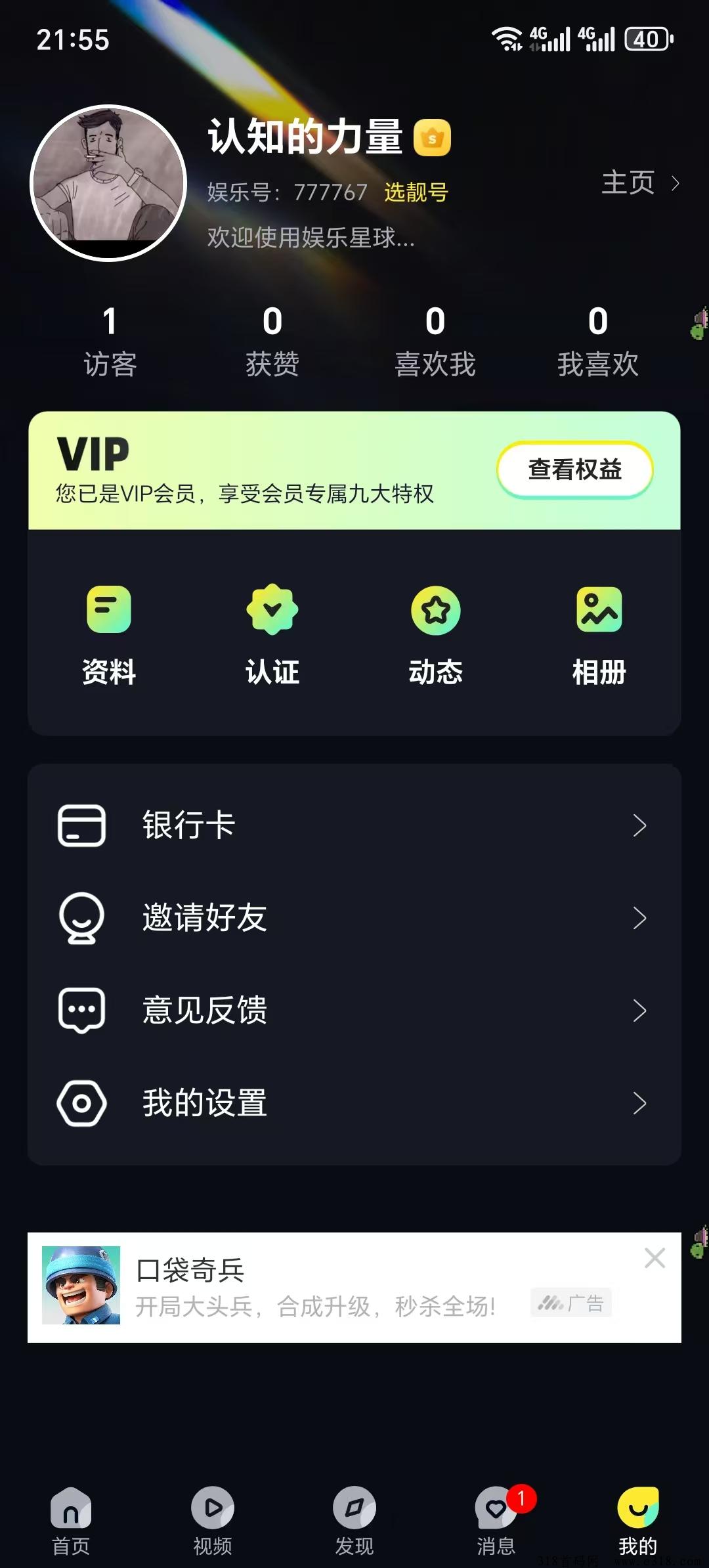Image resolution: width=709 pixels, height=1568 pixels.
Task: Switch to the 消息 messages tab
Action: click(x=496, y=1521)
